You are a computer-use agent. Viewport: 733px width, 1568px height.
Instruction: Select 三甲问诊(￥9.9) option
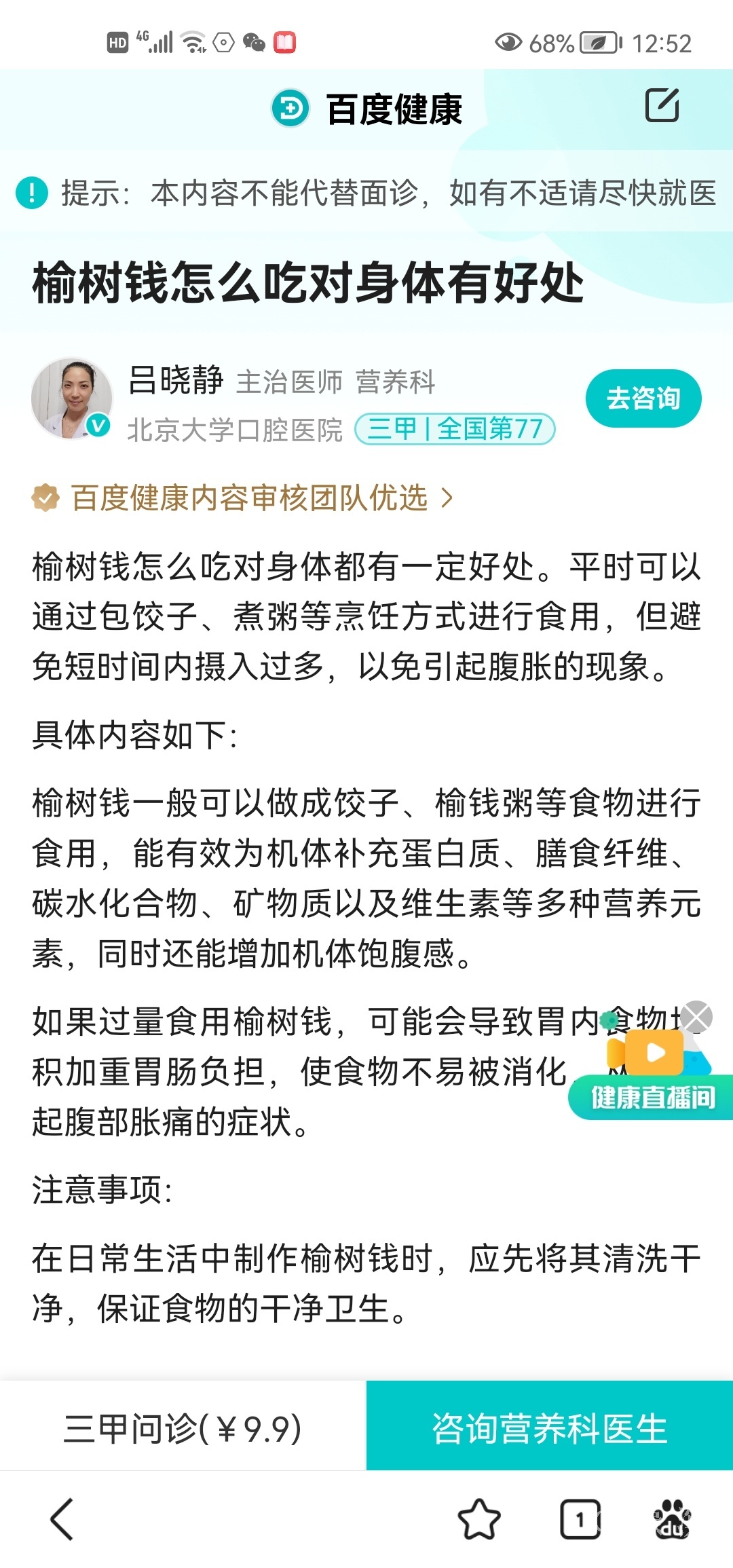(183, 1428)
